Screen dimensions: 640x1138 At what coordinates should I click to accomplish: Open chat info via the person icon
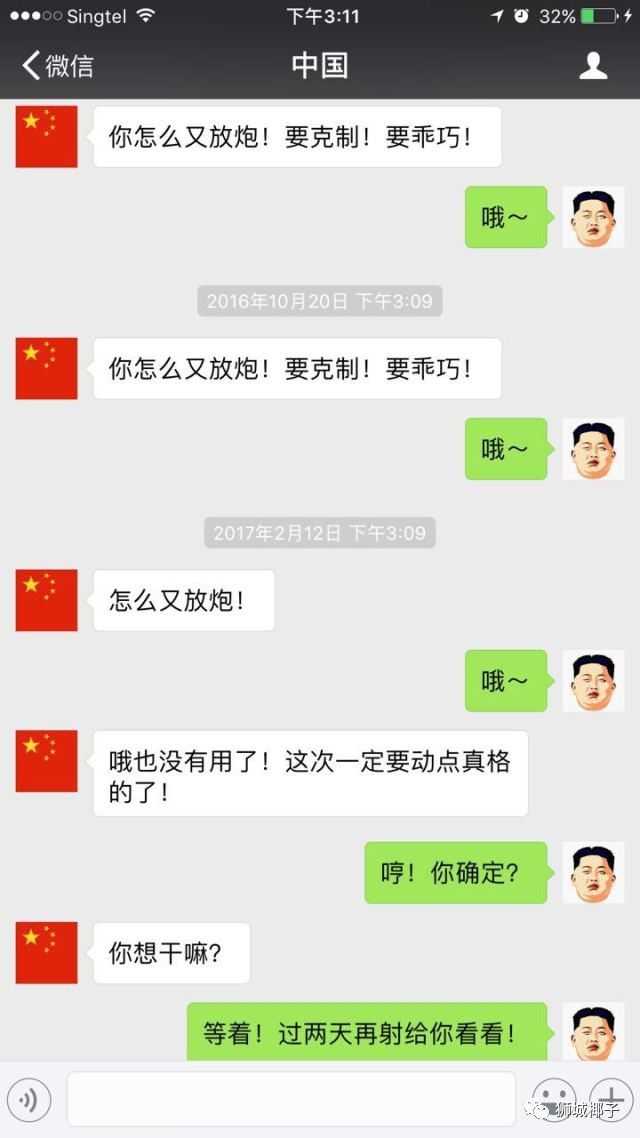(594, 66)
